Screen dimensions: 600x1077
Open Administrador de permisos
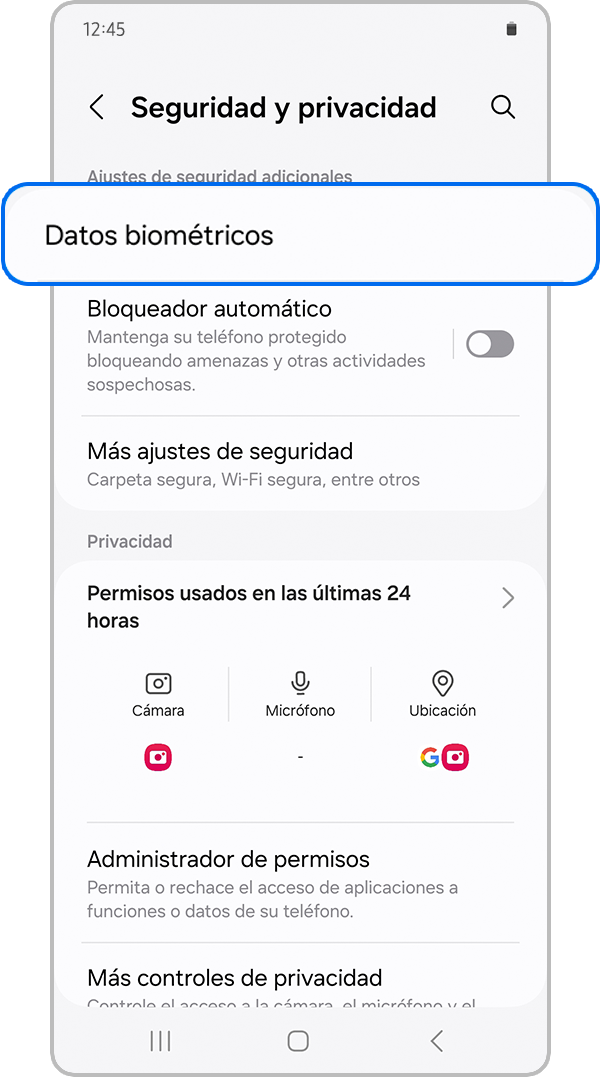[x=300, y=884]
